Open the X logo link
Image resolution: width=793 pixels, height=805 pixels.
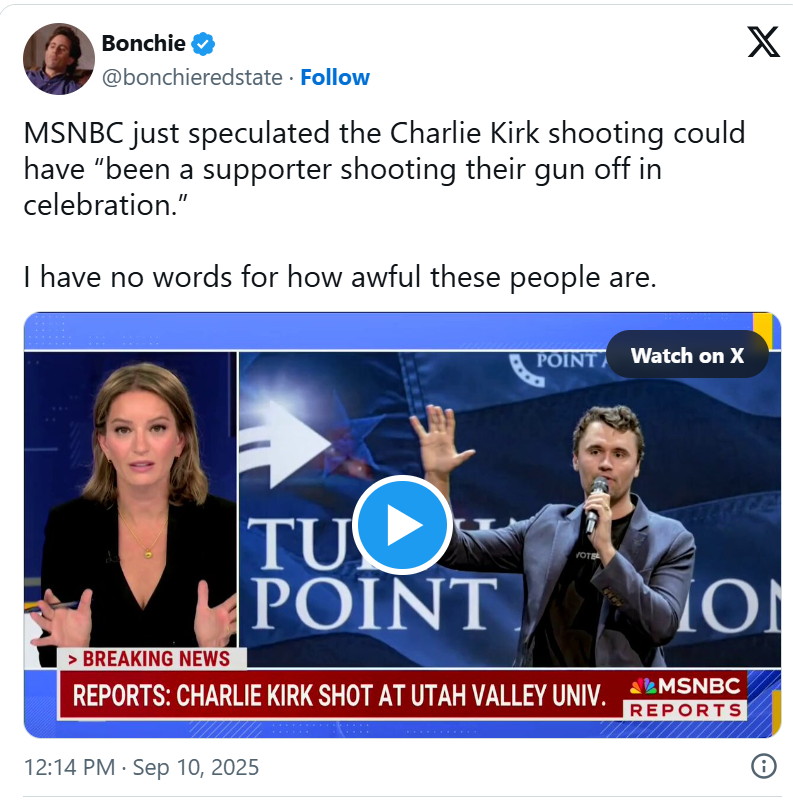(x=763, y=42)
